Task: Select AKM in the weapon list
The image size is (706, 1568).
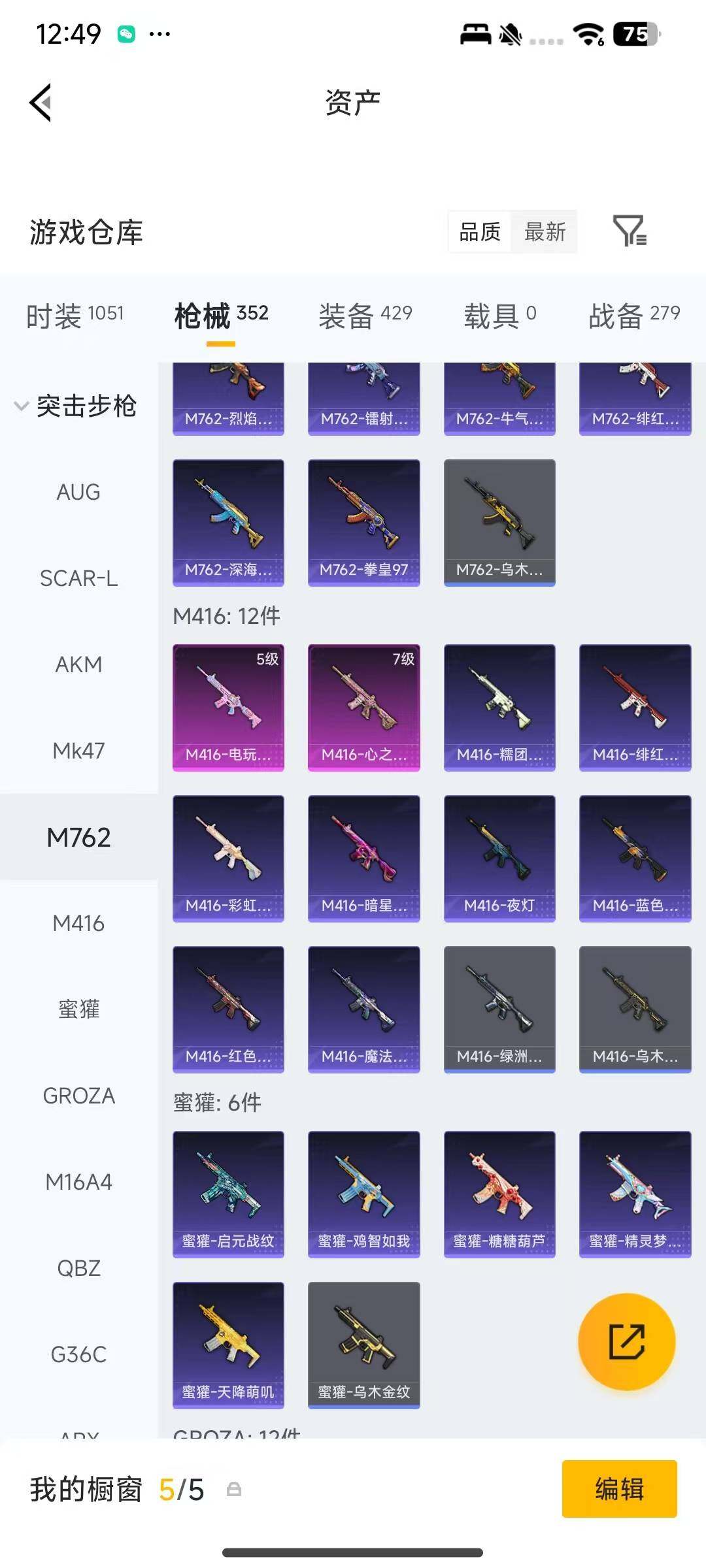Action: pos(78,664)
